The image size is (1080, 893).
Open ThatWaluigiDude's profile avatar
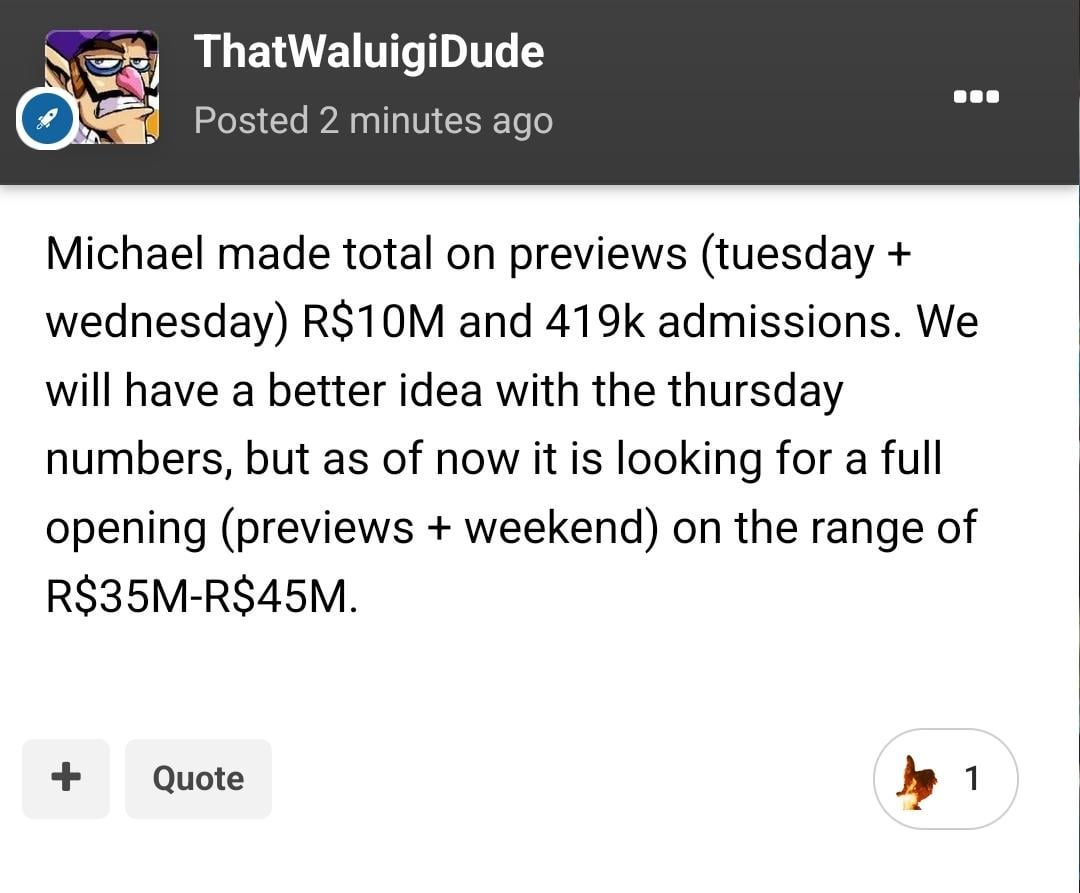pyautogui.click(x=103, y=87)
